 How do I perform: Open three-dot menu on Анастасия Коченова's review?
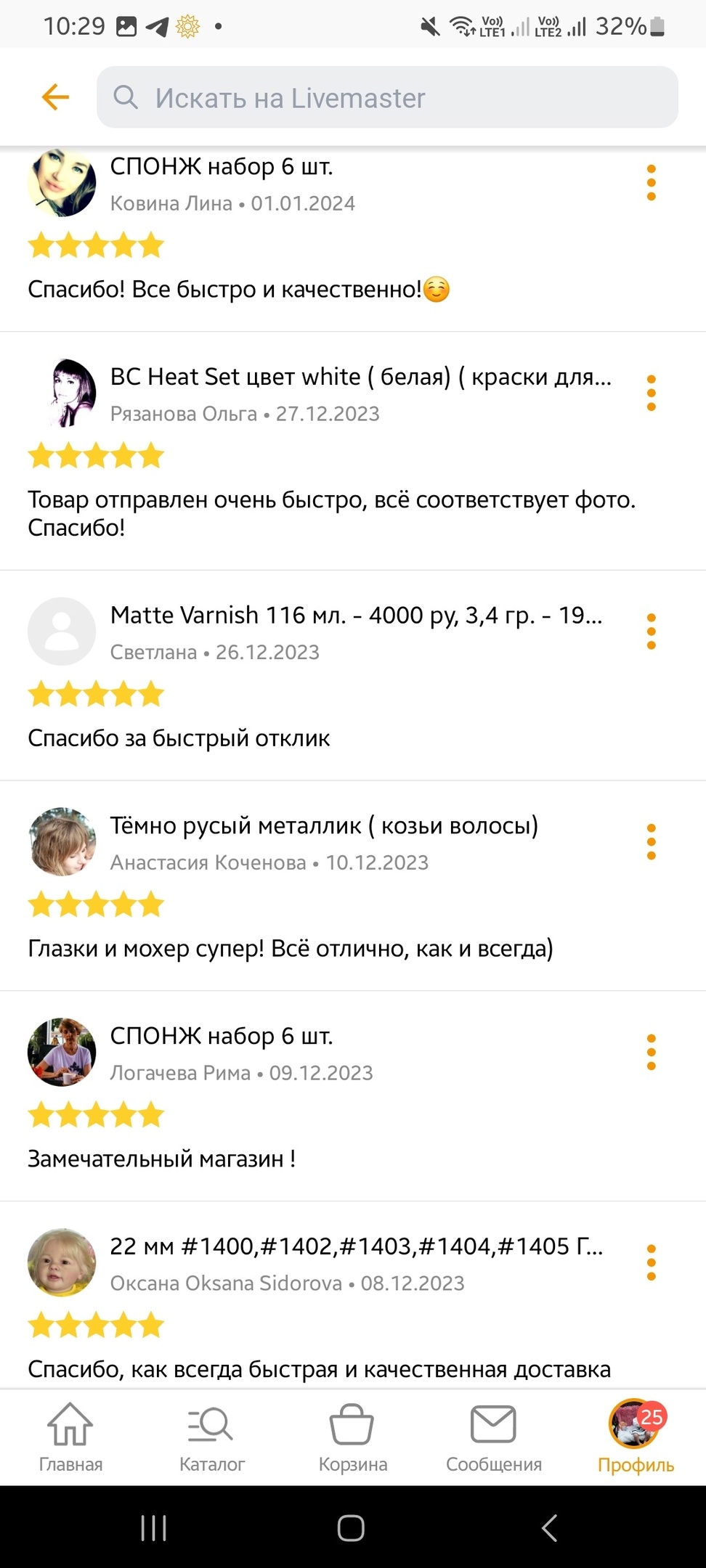click(x=651, y=842)
